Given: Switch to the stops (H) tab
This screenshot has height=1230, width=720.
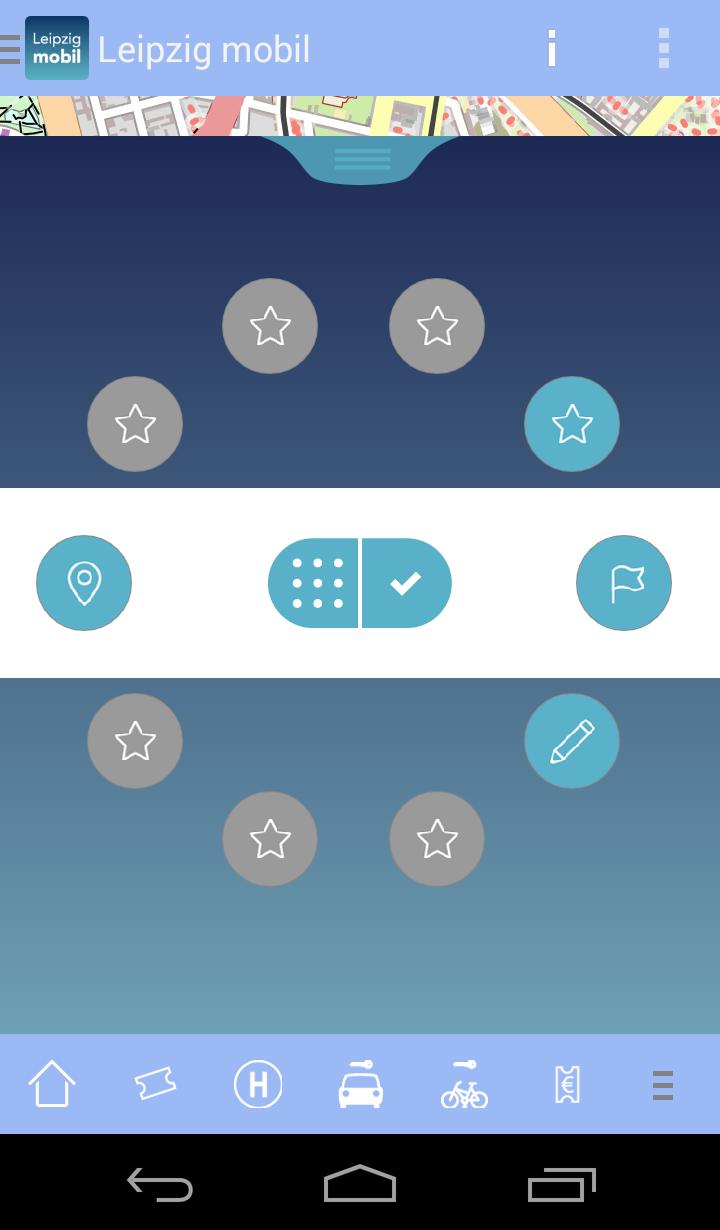Looking at the screenshot, I should 258,1084.
